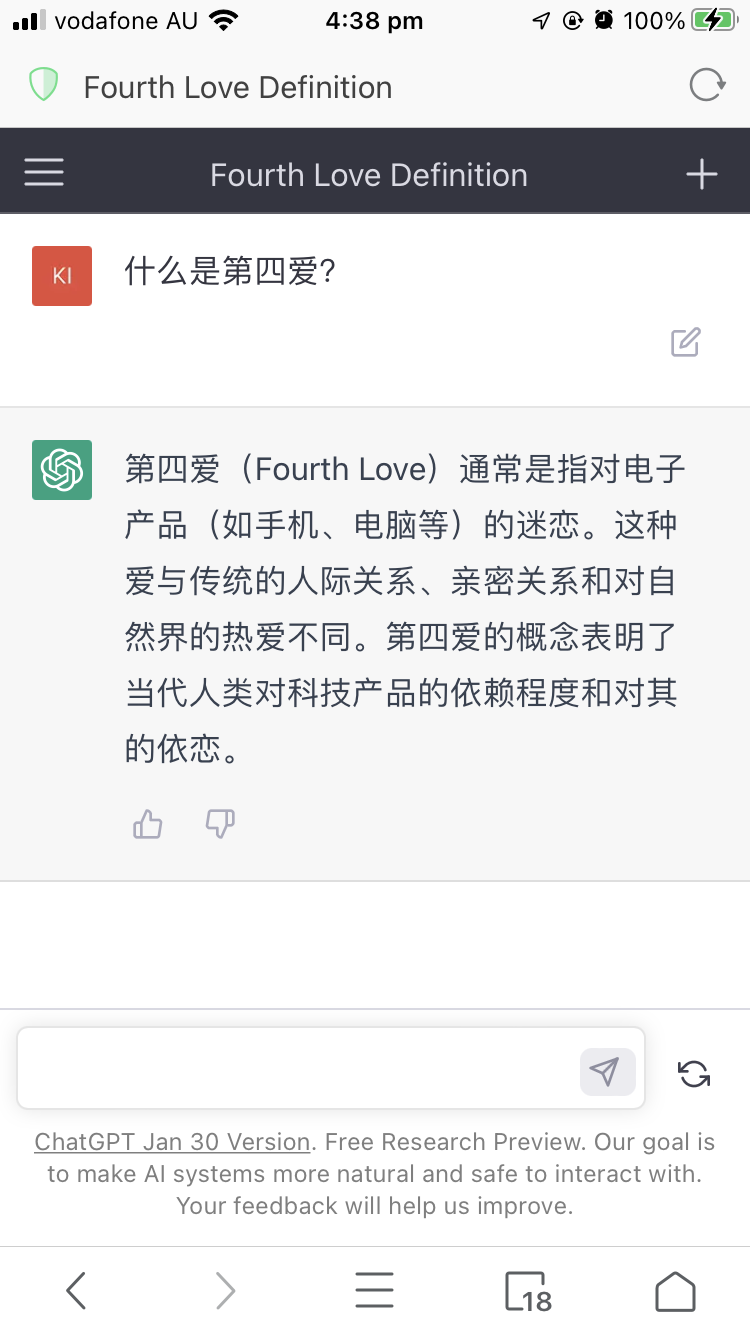Tap the shield icon beside the page title

click(x=43, y=86)
